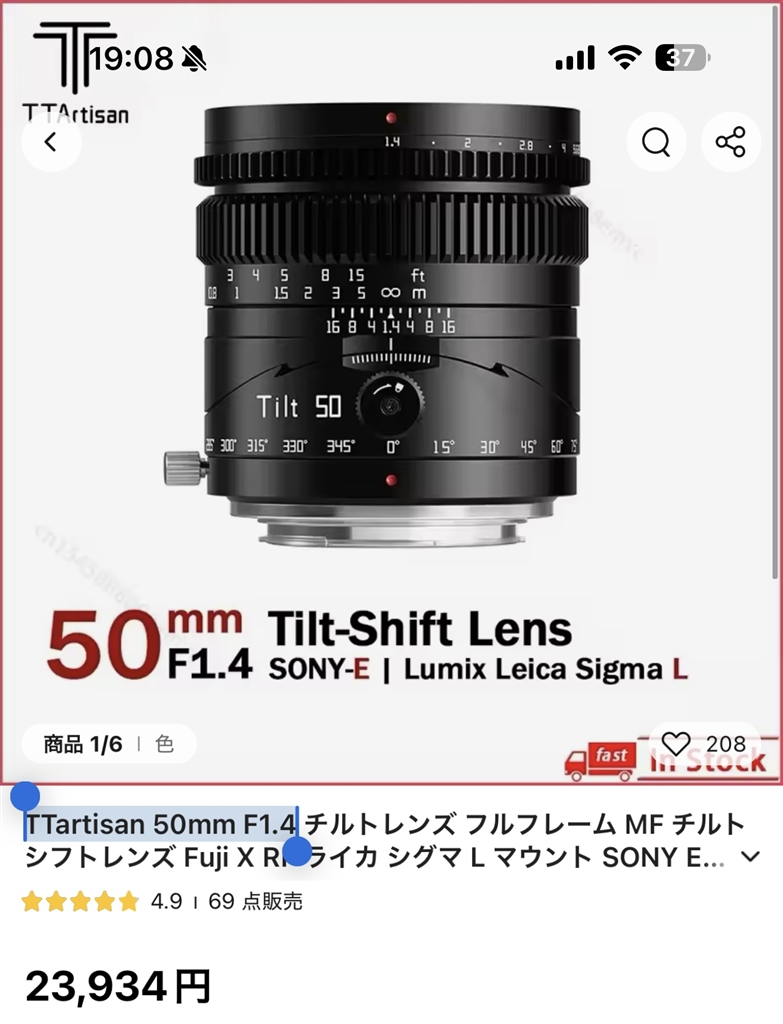Open the 色 color image section

tap(165, 744)
